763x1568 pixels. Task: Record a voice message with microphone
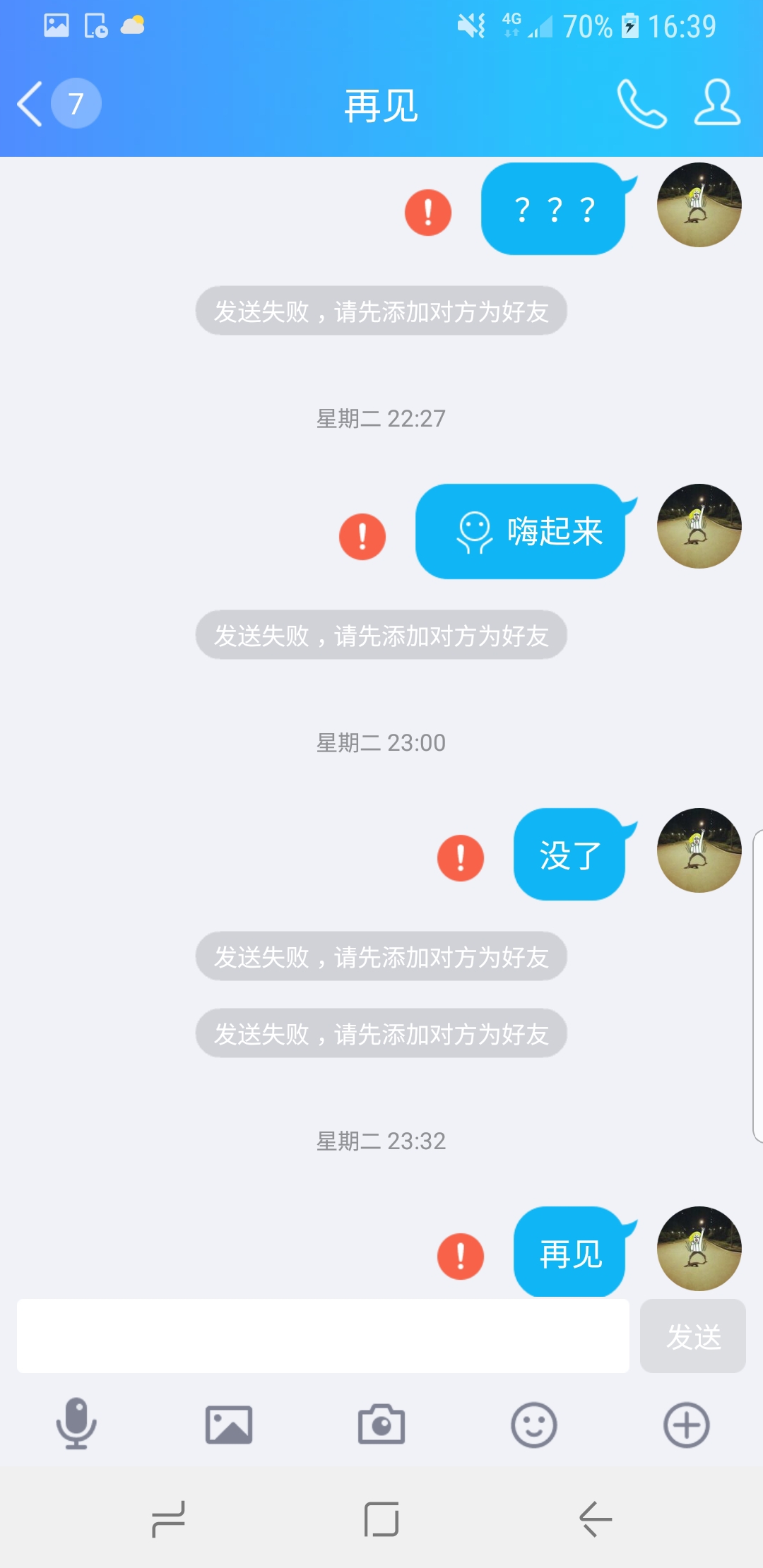[76, 1424]
